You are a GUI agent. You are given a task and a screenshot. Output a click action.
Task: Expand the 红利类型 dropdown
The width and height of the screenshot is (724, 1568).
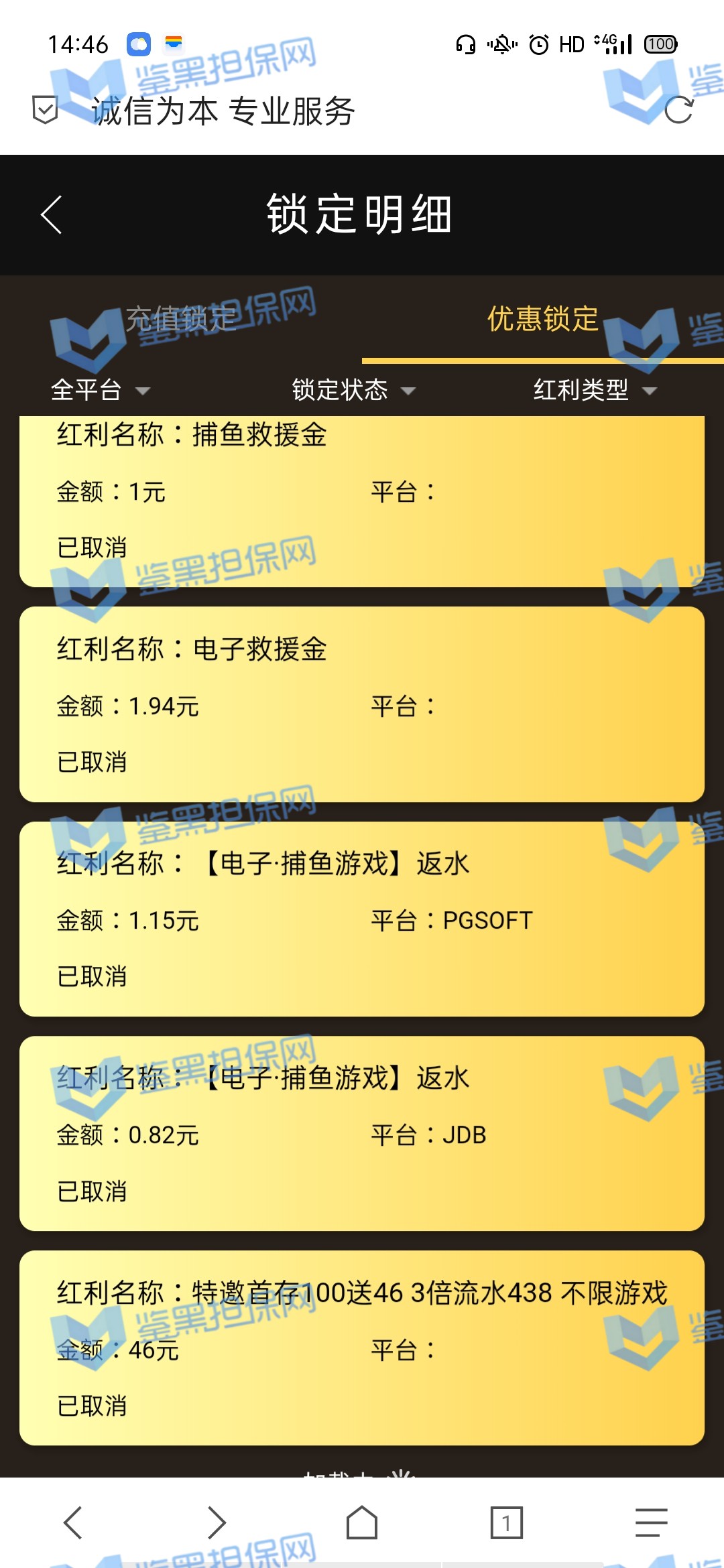pyautogui.click(x=595, y=390)
